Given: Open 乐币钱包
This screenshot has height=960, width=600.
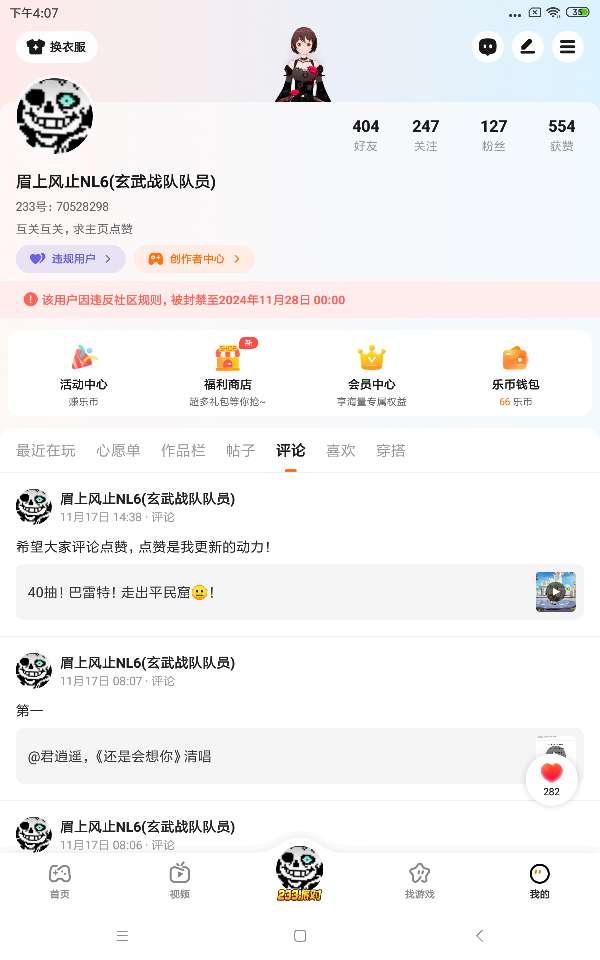Looking at the screenshot, I should (516, 375).
